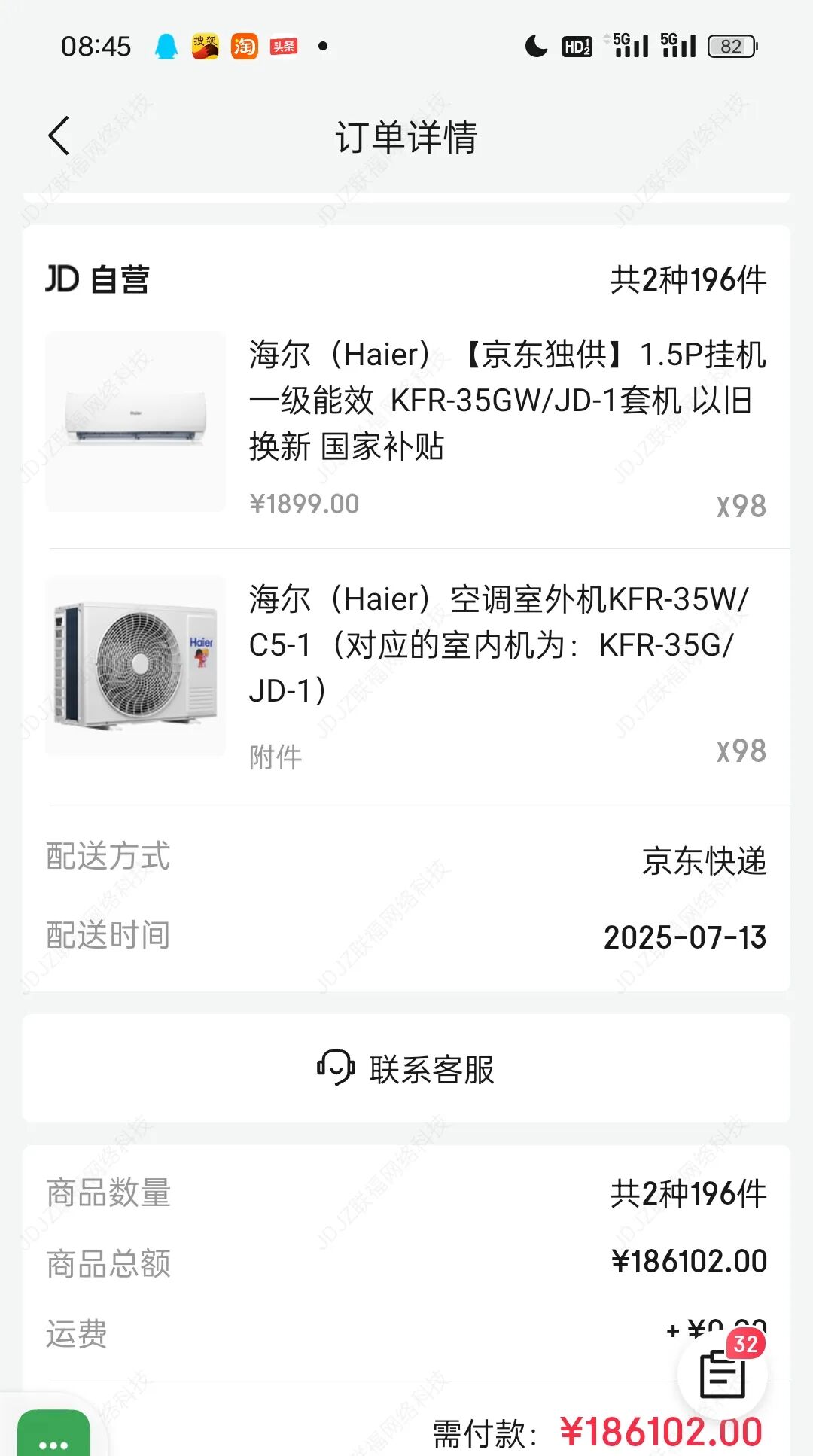Contact customer service (联系客服)
Screen dimensions: 813x1456
click(406, 1069)
